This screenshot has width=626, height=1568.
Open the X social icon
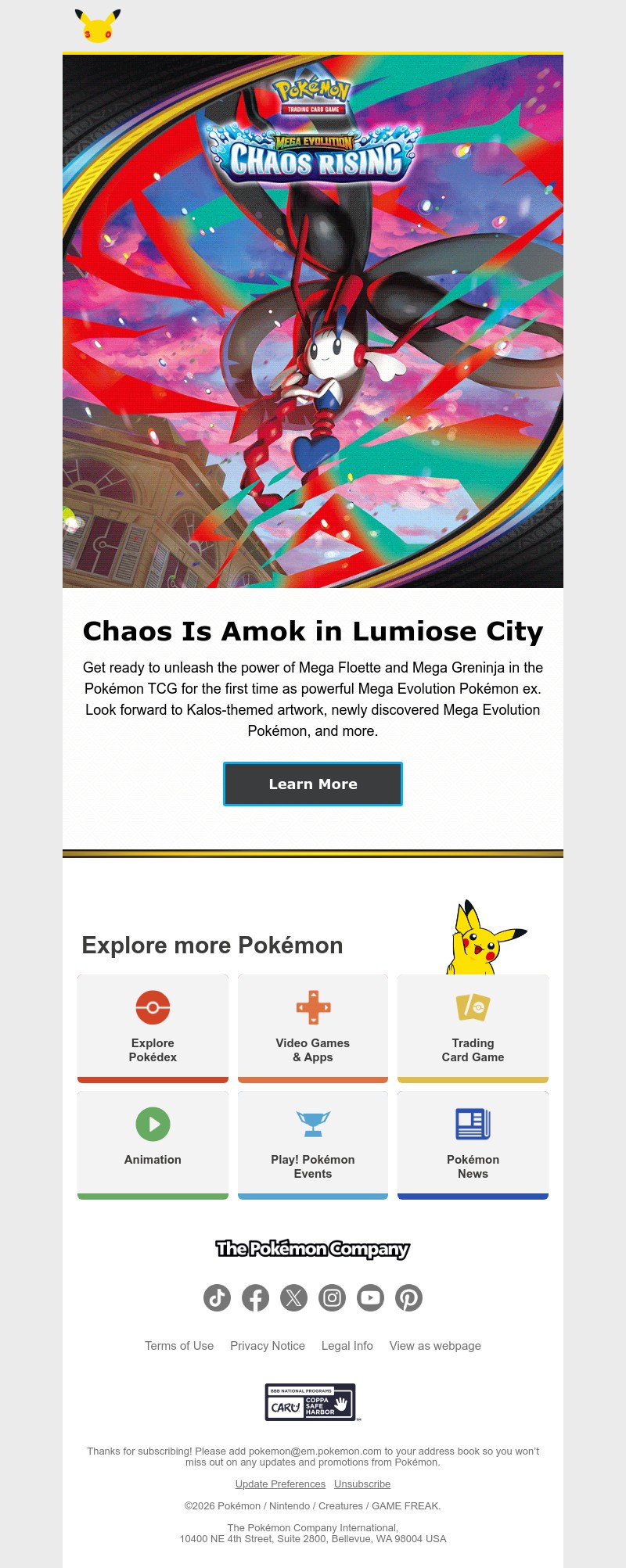[293, 1298]
